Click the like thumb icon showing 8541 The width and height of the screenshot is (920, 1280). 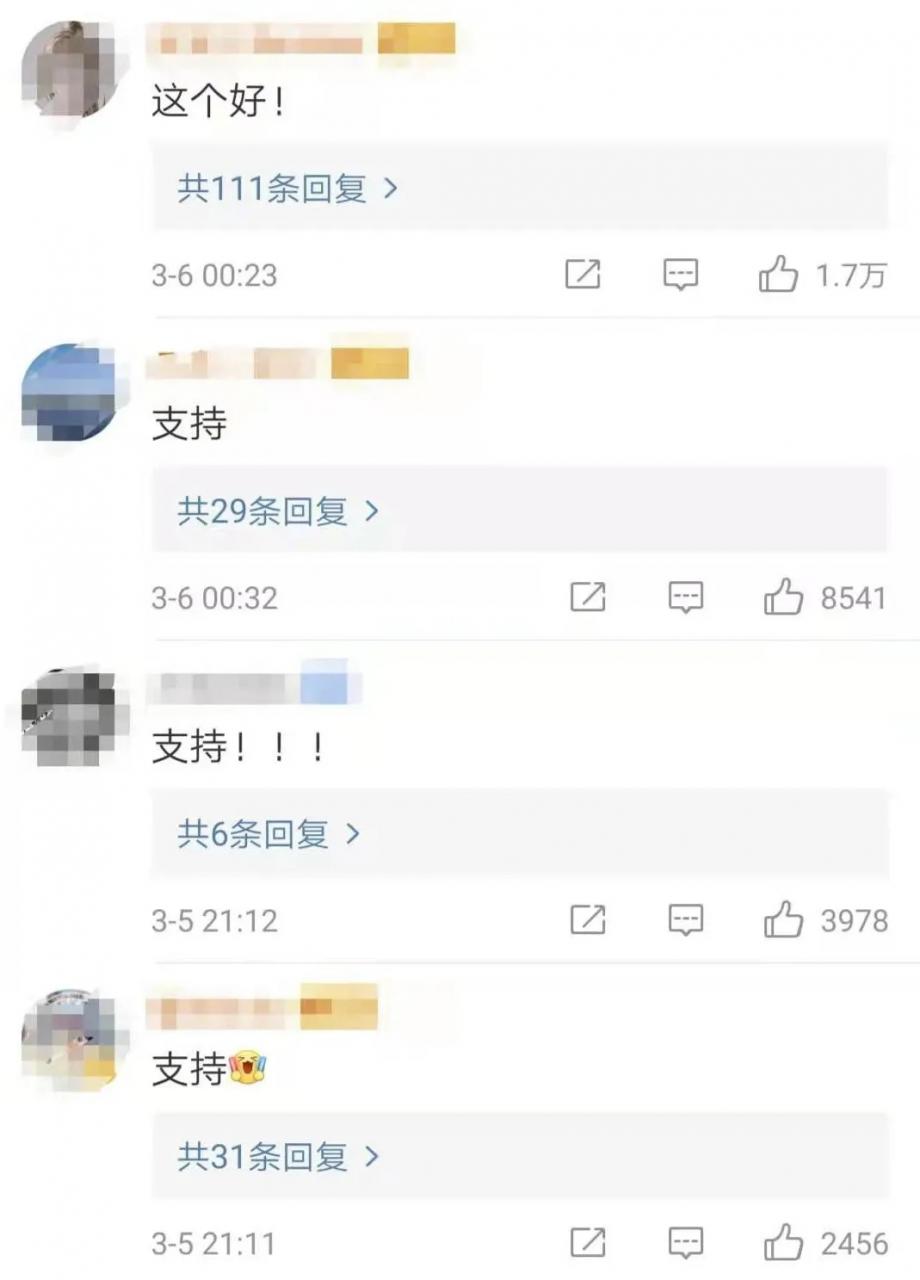(784, 597)
